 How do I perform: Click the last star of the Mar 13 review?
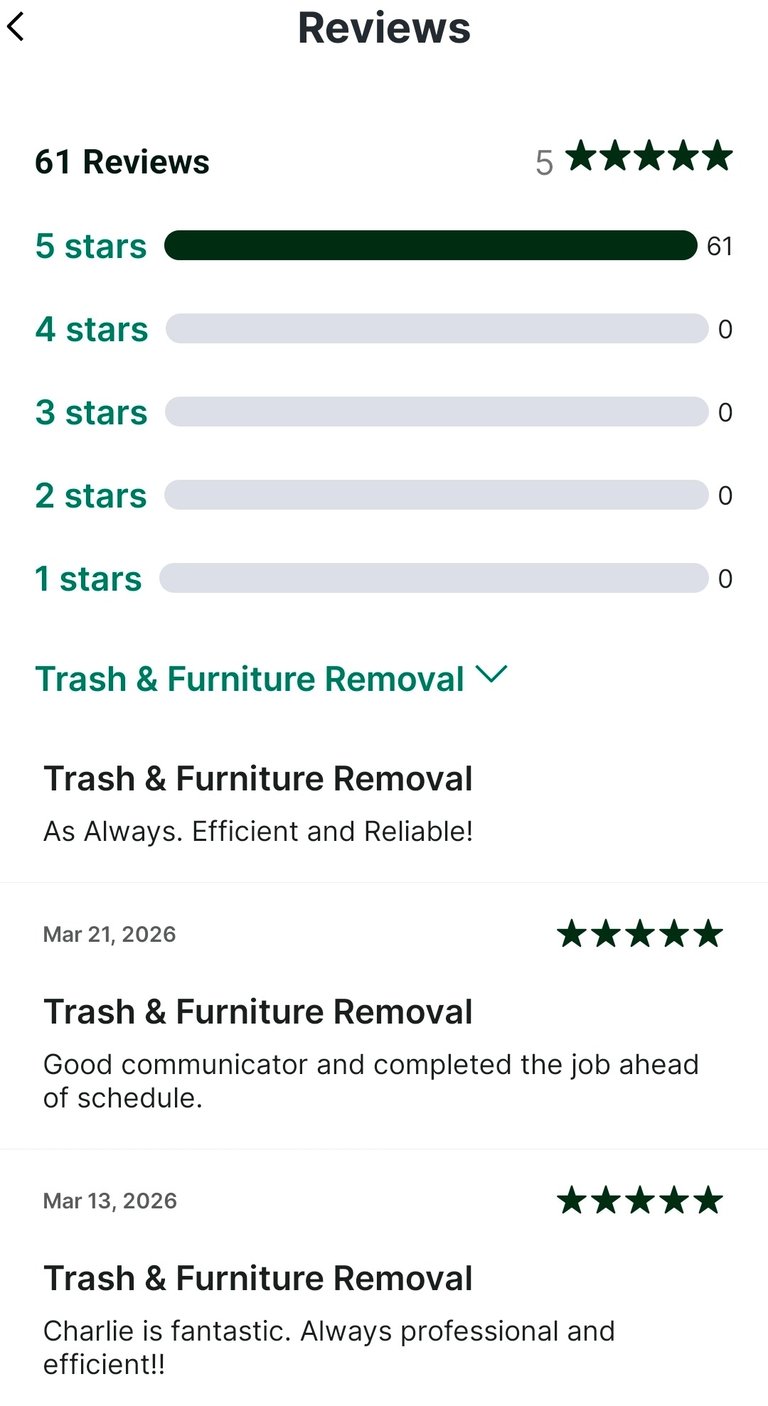click(708, 1199)
